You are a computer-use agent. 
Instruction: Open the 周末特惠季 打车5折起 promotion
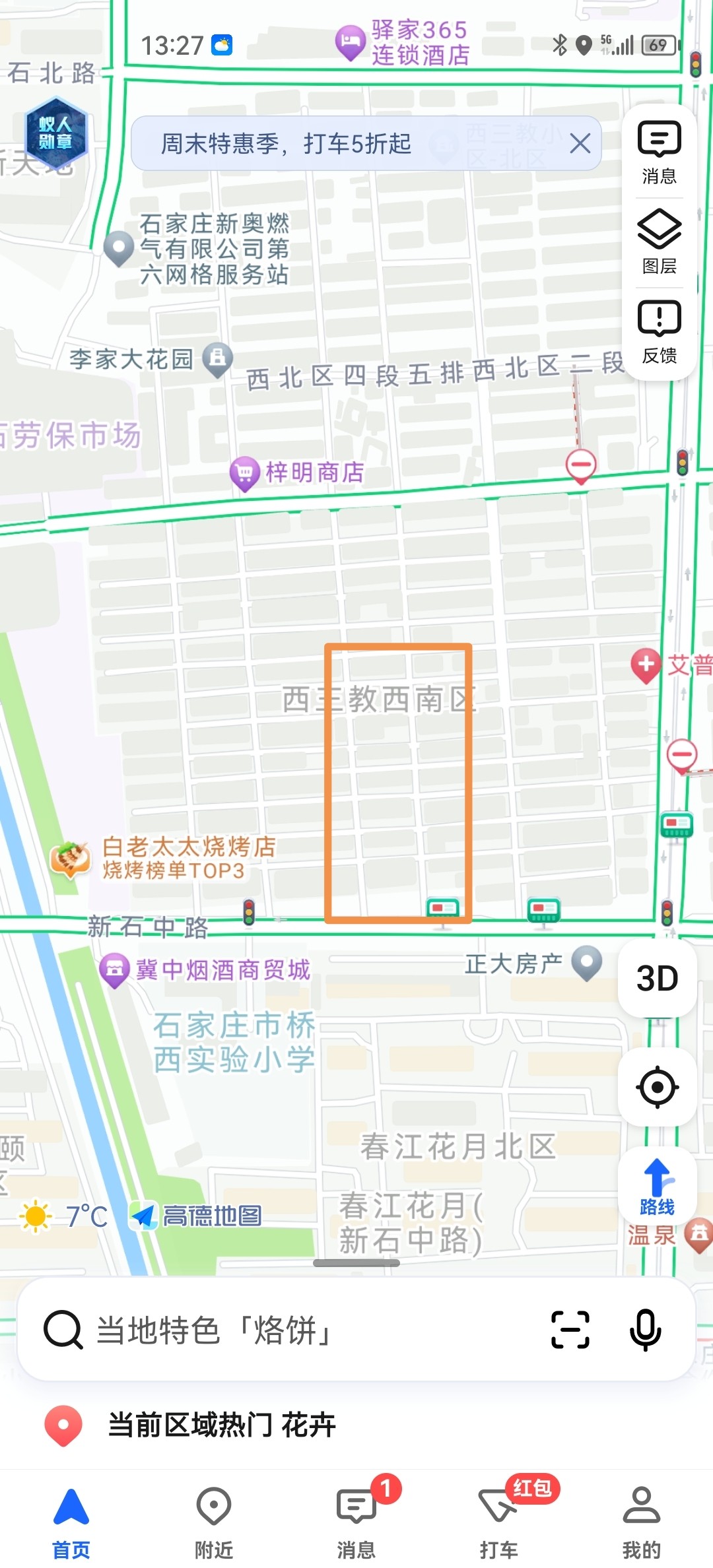(285, 143)
